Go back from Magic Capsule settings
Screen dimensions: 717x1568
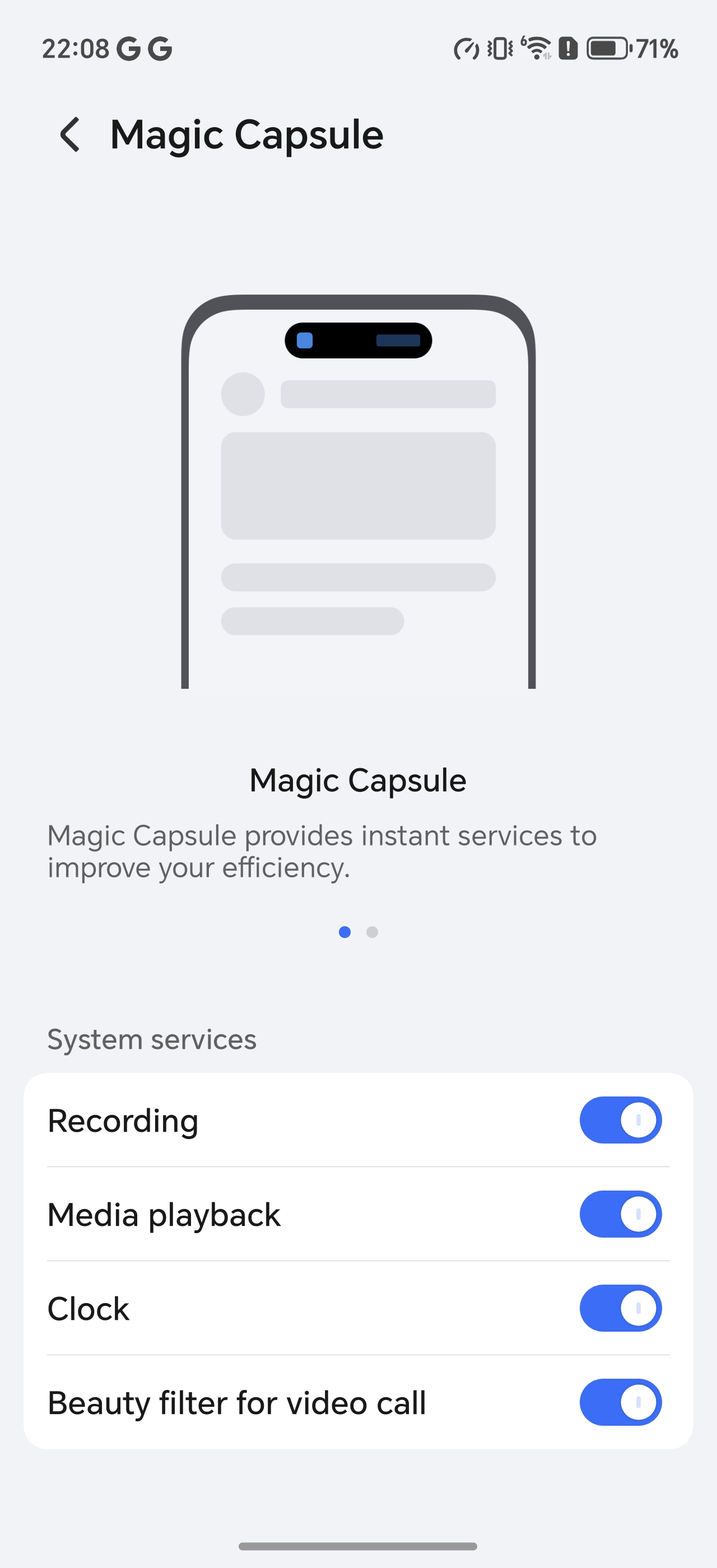tap(70, 134)
